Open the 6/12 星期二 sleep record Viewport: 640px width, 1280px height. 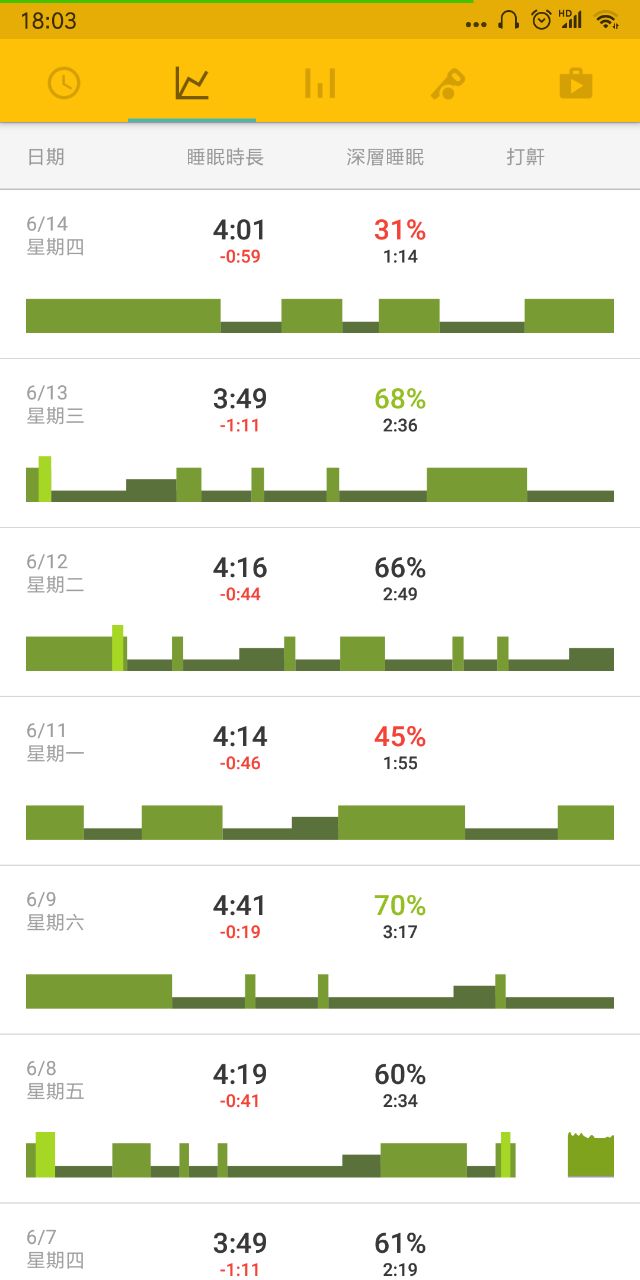pyautogui.click(x=320, y=612)
